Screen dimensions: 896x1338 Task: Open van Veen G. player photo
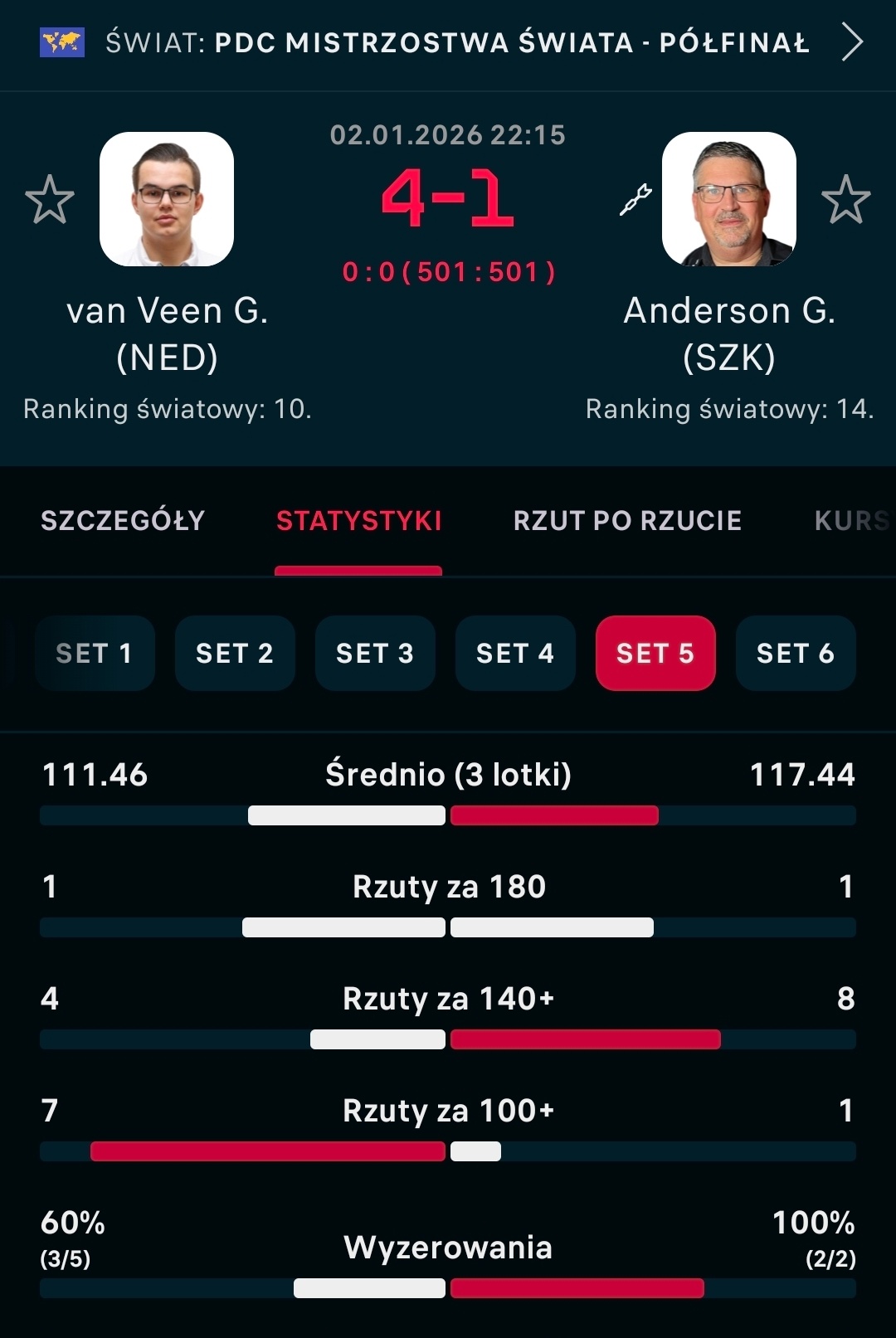point(167,199)
